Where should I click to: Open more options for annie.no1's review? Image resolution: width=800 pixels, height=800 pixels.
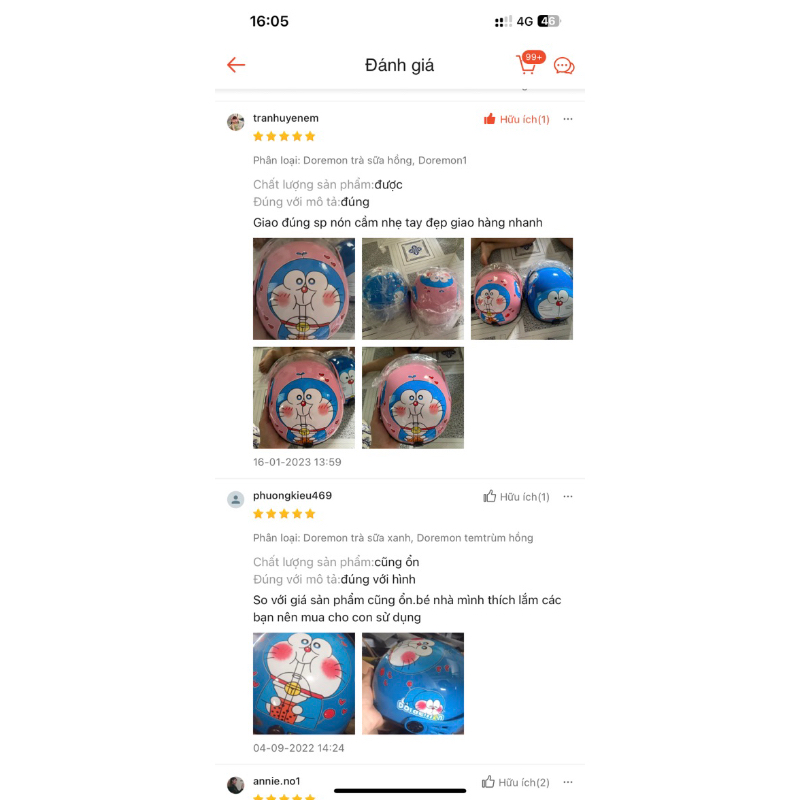coord(568,782)
